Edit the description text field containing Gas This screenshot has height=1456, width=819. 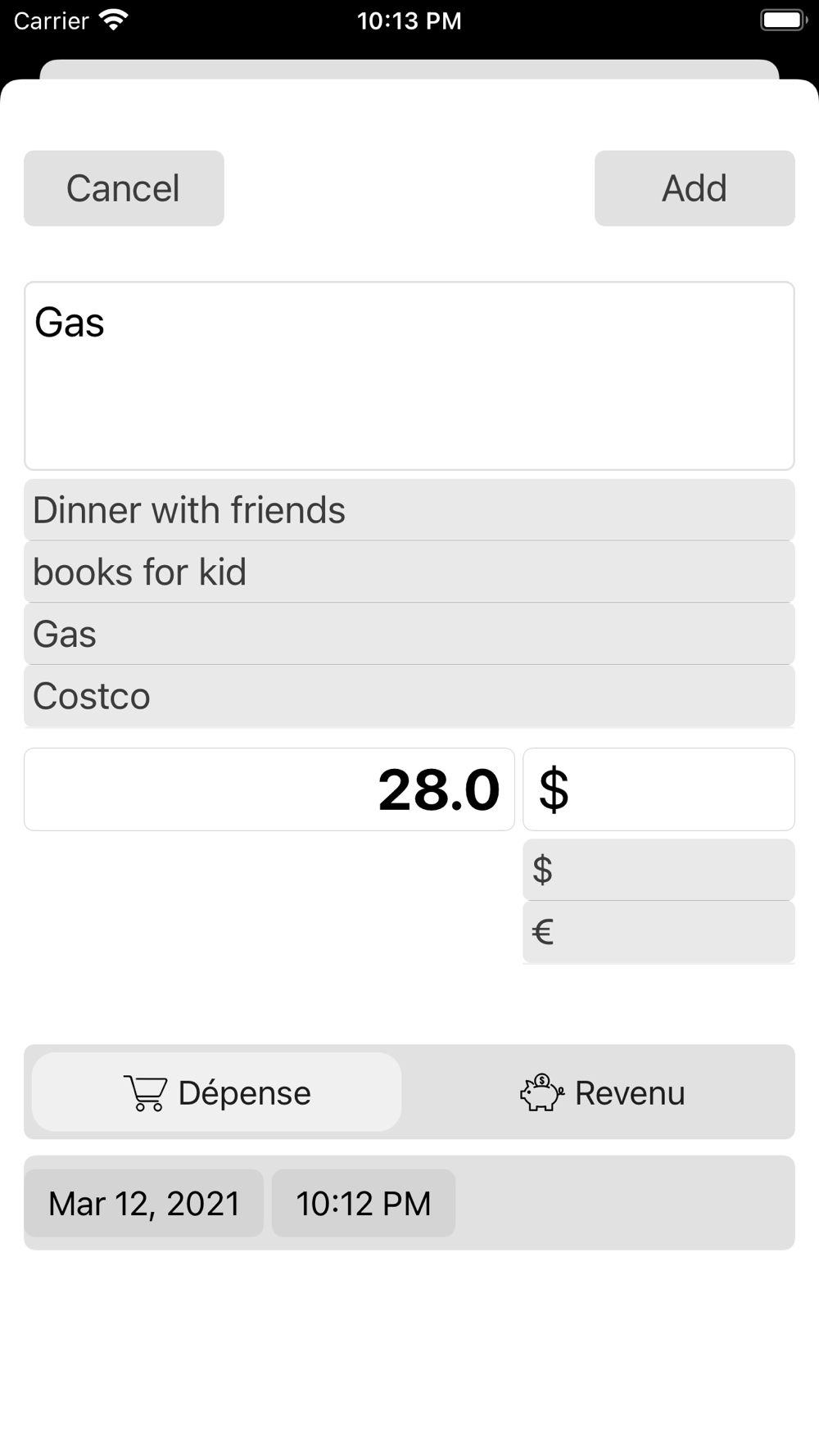(409, 376)
